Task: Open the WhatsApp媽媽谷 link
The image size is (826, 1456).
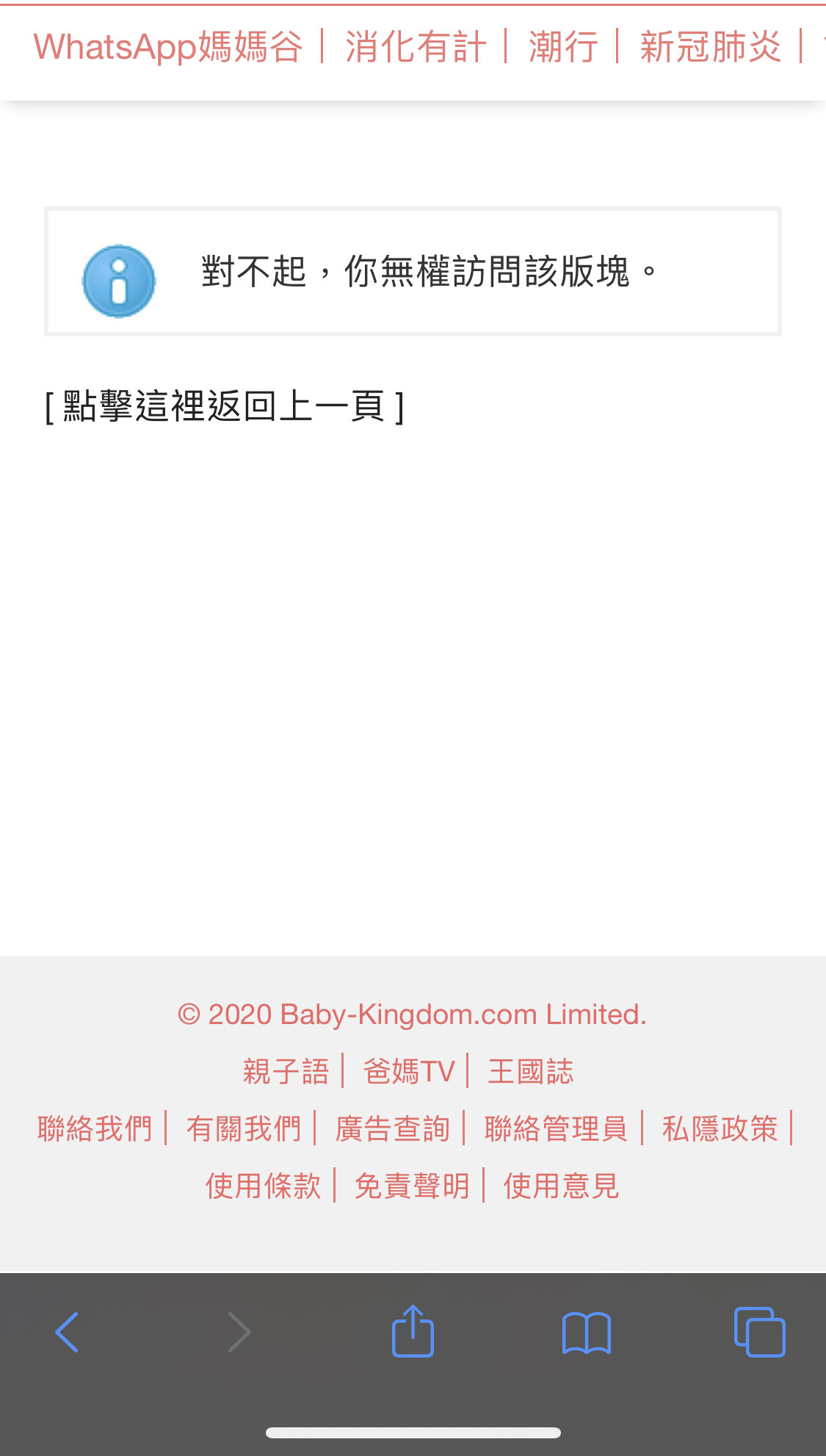Action: point(168,47)
